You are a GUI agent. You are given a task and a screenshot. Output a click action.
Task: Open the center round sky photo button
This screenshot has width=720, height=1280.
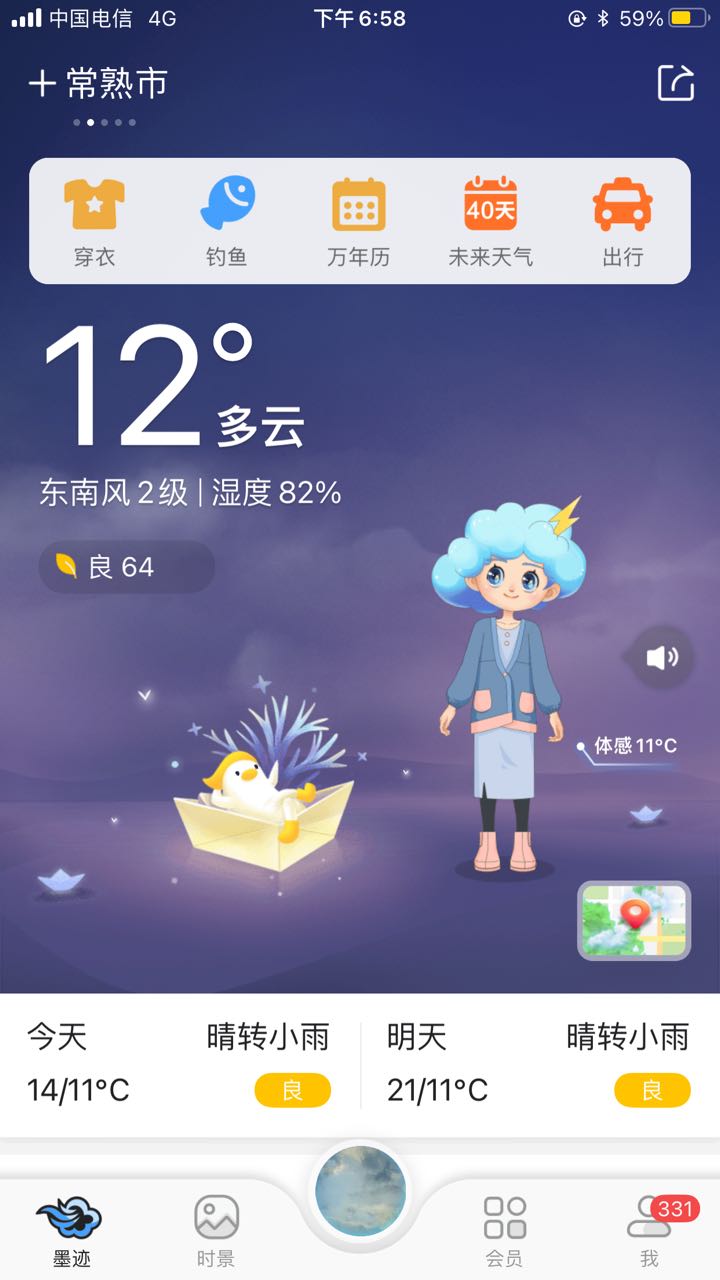click(x=360, y=1192)
